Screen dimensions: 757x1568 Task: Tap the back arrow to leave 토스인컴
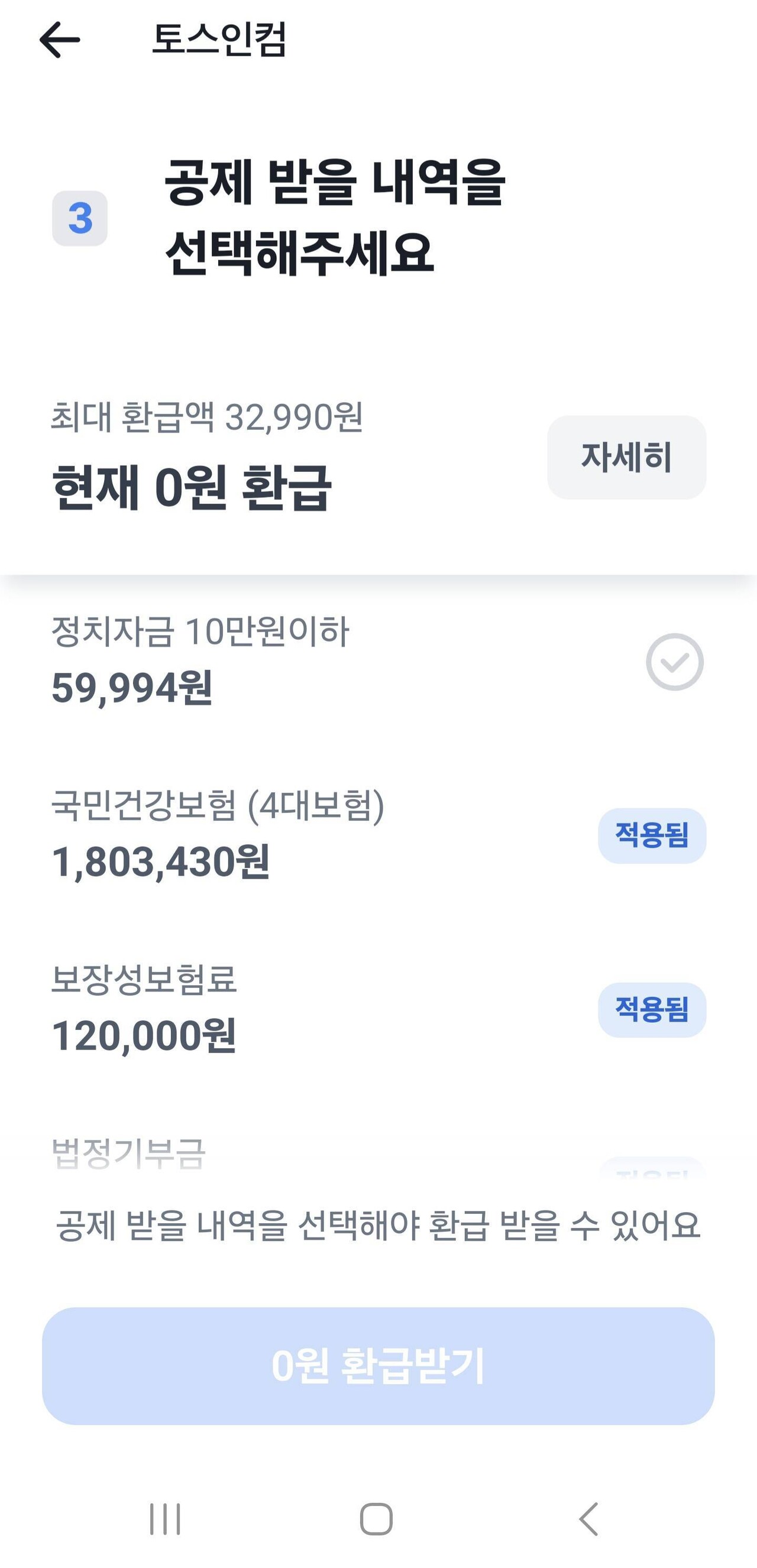[59, 40]
